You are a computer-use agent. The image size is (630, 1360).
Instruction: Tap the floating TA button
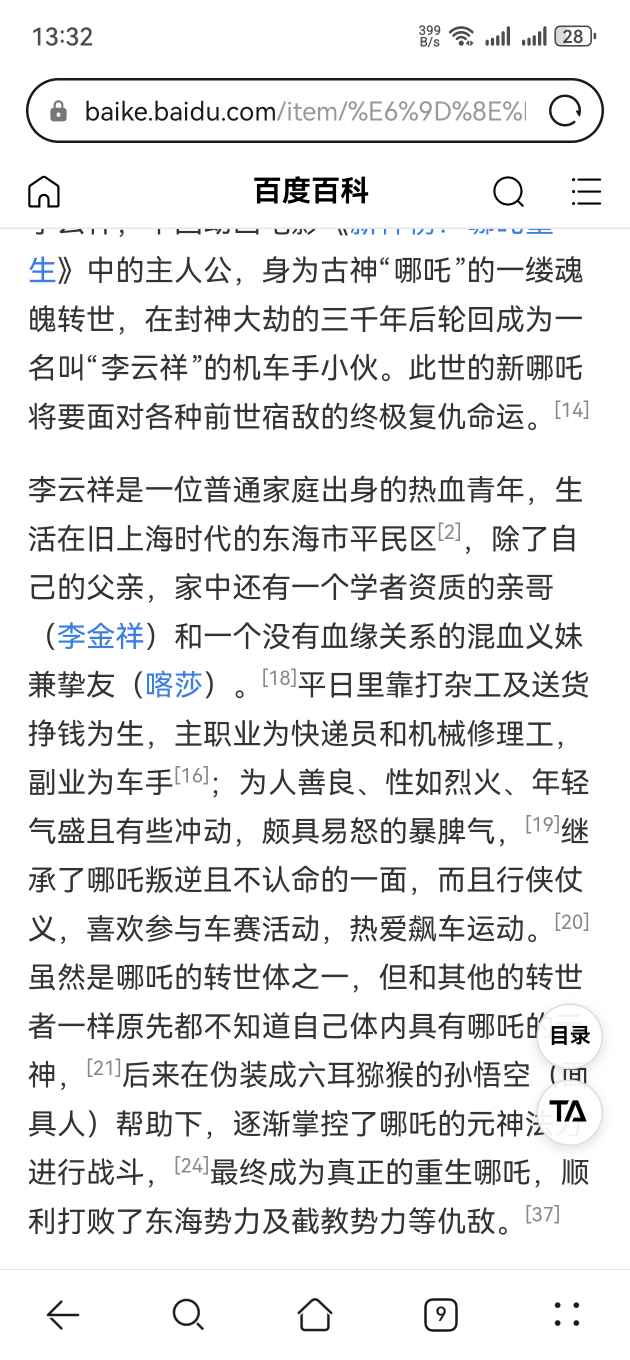(x=569, y=1111)
